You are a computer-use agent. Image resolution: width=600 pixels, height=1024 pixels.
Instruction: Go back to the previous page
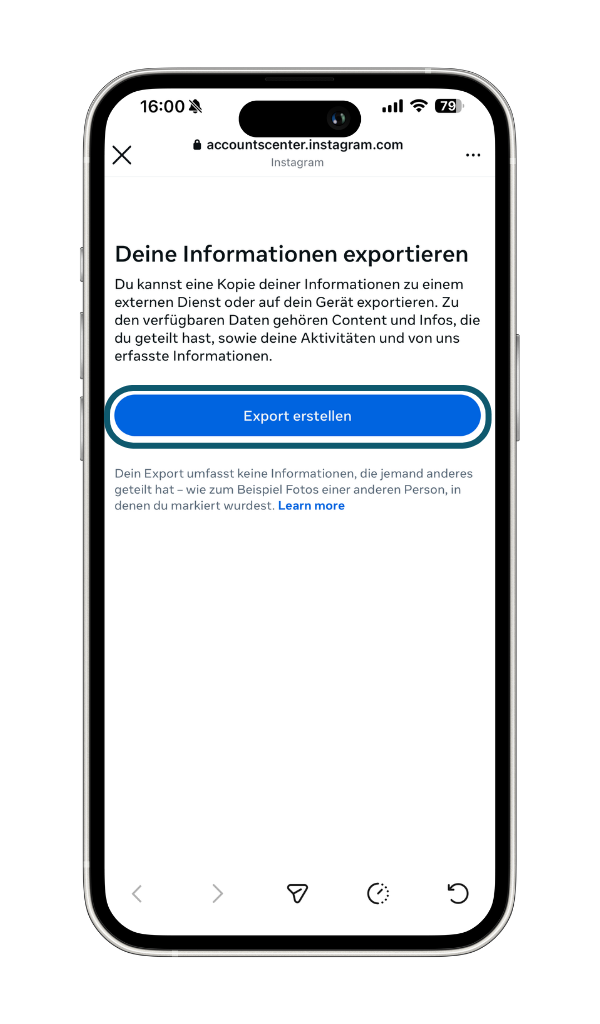coord(137,894)
